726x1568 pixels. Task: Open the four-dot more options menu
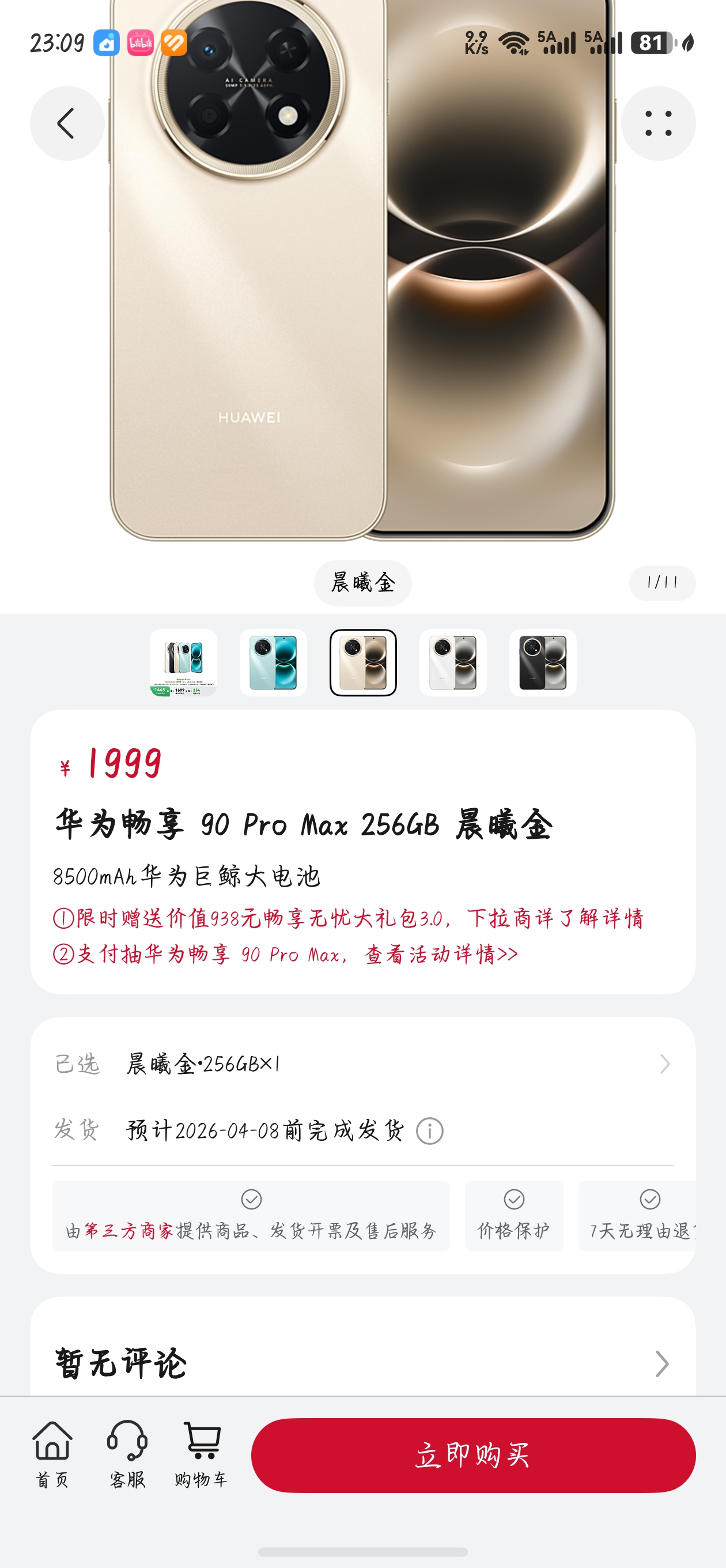[659, 122]
